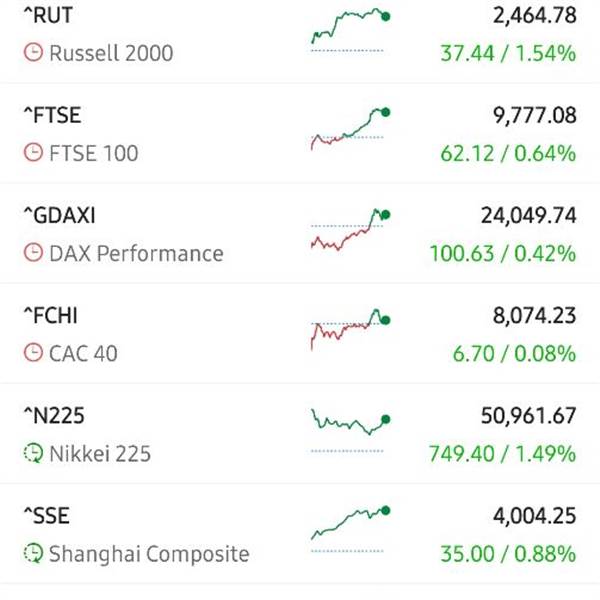Open the FTSE 100 index details
Screen dimensions: 600x600
tap(93, 153)
